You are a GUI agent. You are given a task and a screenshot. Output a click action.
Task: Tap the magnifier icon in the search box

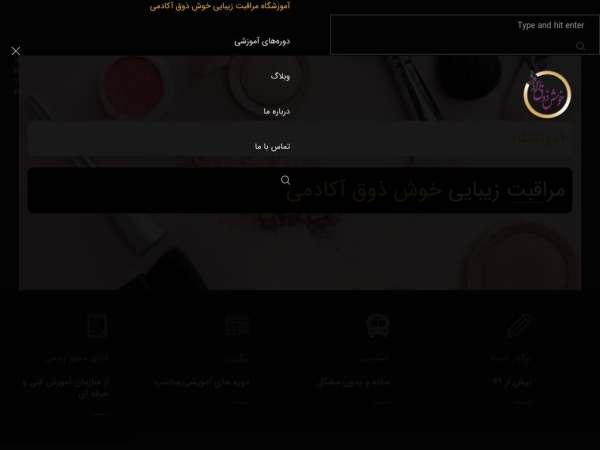pyautogui.click(x=581, y=46)
